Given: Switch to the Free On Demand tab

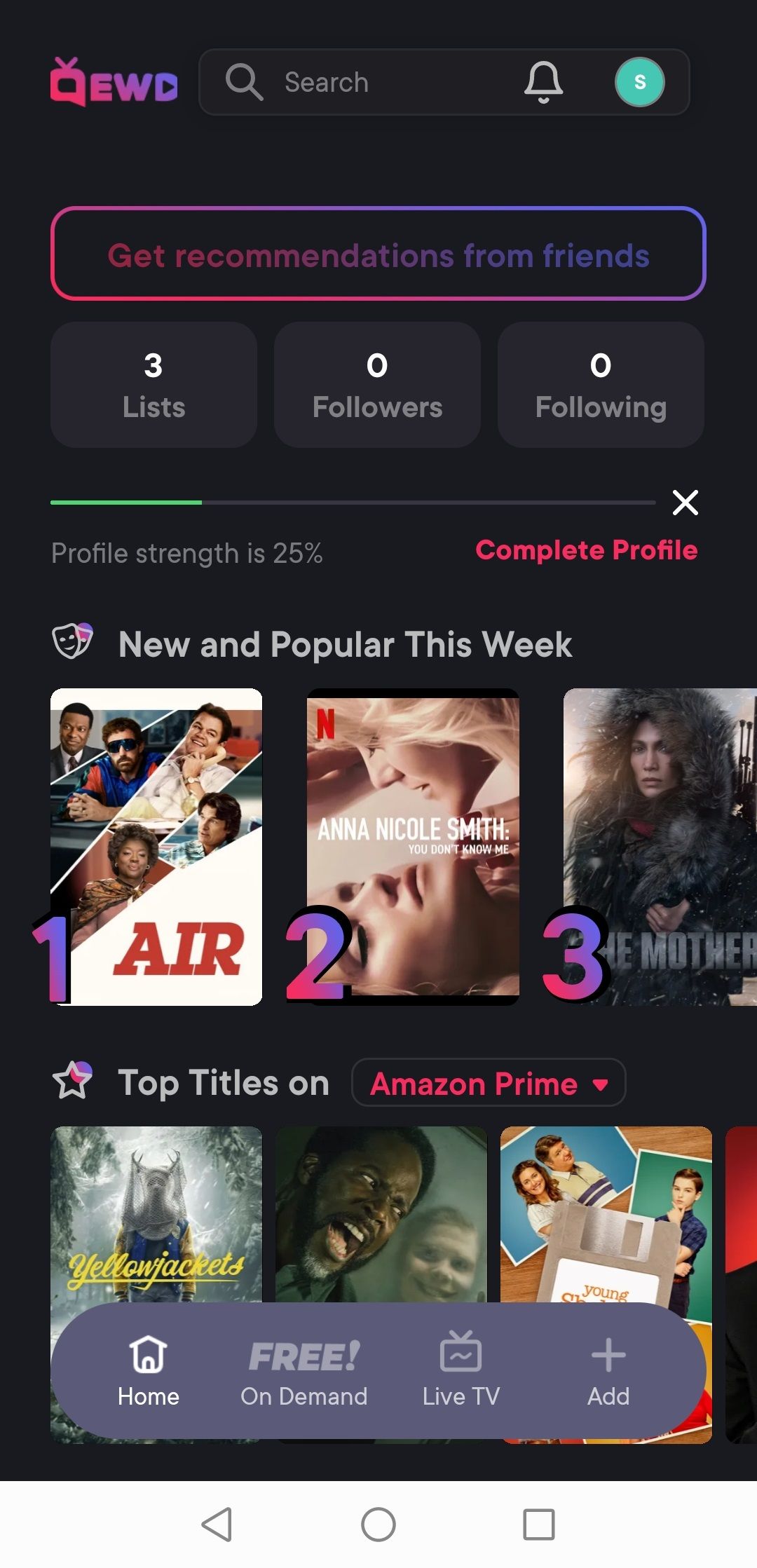Looking at the screenshot, I should coord(304,1372).
